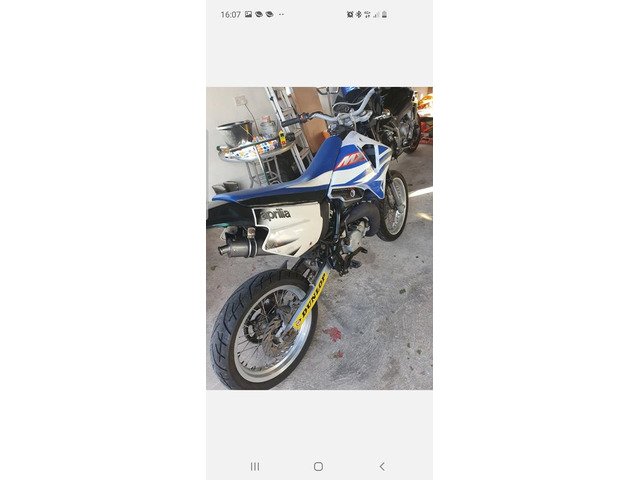
Task: Go back using the navigation bar arrow
Action: (x=382, y=466)
